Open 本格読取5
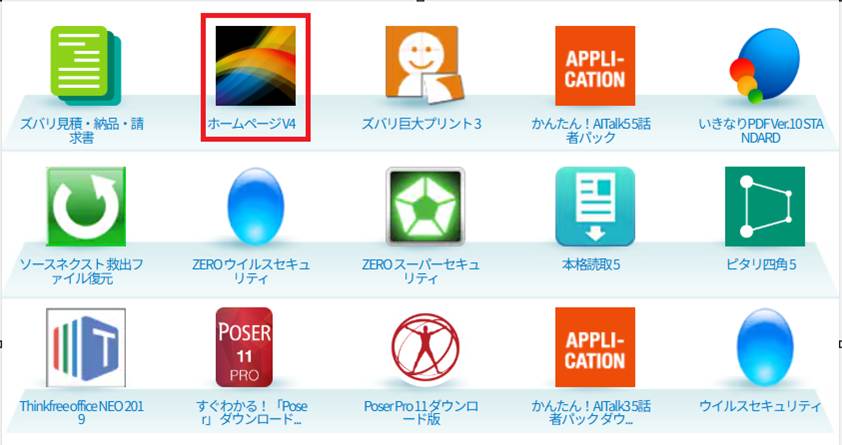 click(595, 207)
